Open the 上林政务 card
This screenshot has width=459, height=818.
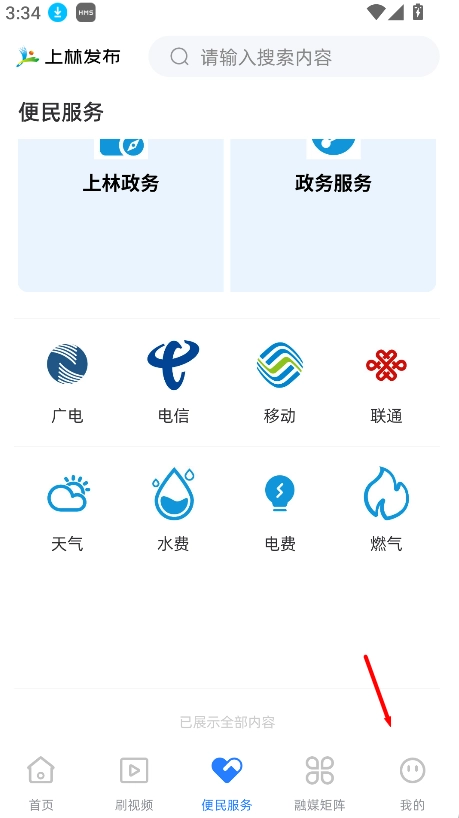120,215
